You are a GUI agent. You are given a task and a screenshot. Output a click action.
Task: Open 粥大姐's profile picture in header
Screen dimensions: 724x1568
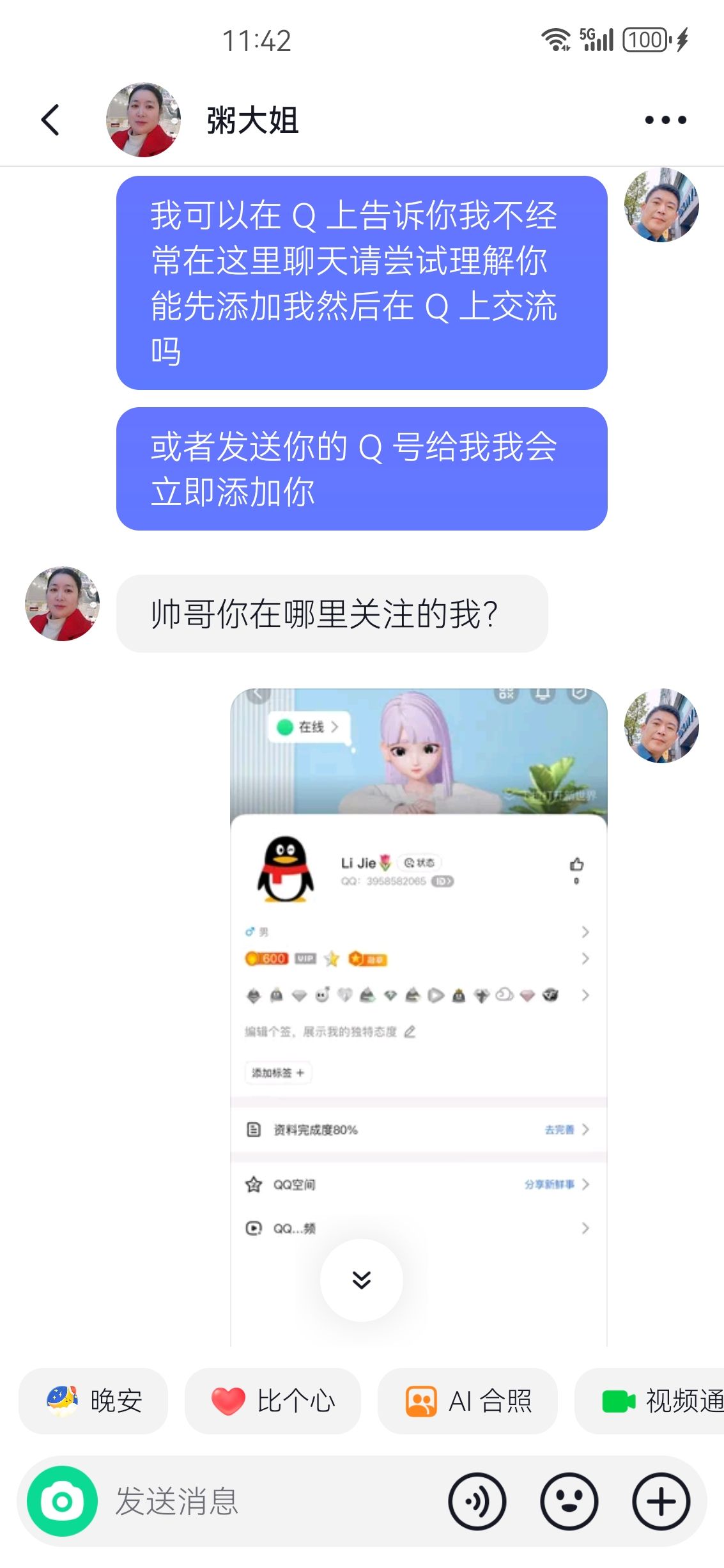[x=143, y=120]
